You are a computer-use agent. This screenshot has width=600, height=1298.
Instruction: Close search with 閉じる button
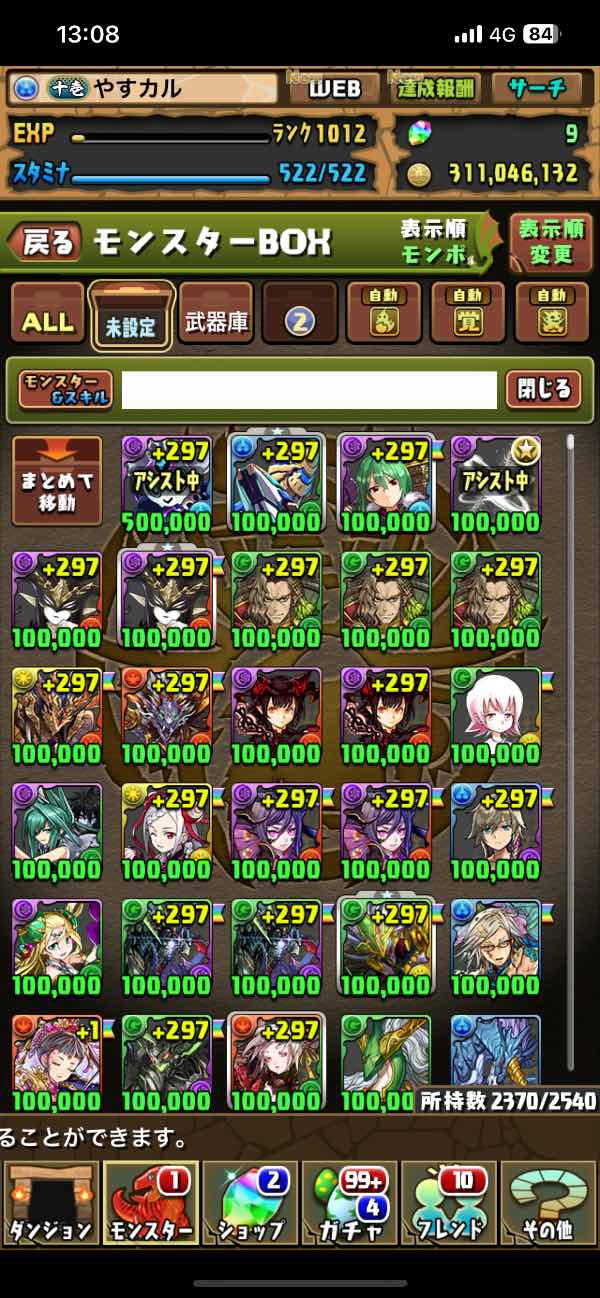(544, 390)
